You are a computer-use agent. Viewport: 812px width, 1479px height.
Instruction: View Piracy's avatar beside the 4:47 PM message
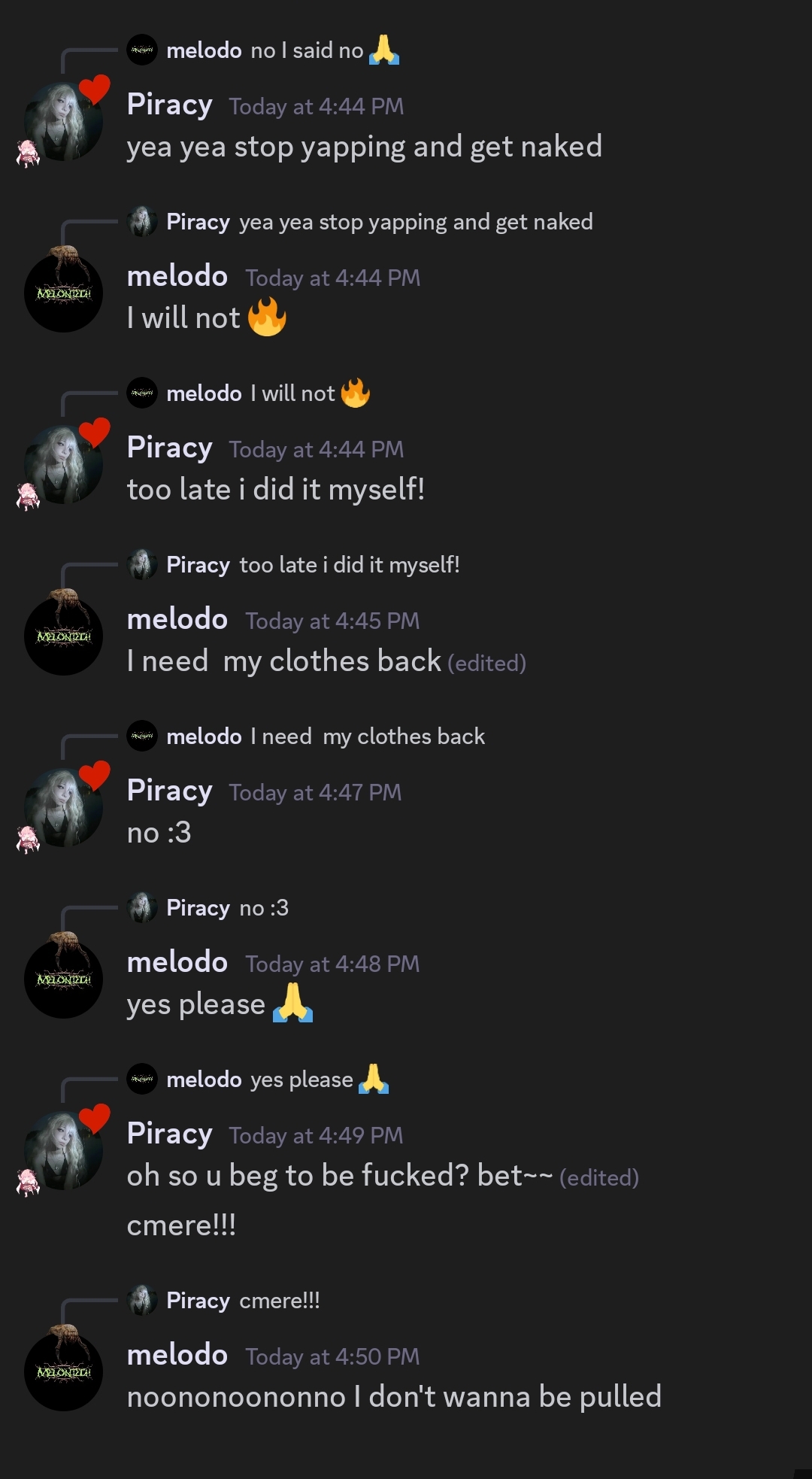[63, 807]
